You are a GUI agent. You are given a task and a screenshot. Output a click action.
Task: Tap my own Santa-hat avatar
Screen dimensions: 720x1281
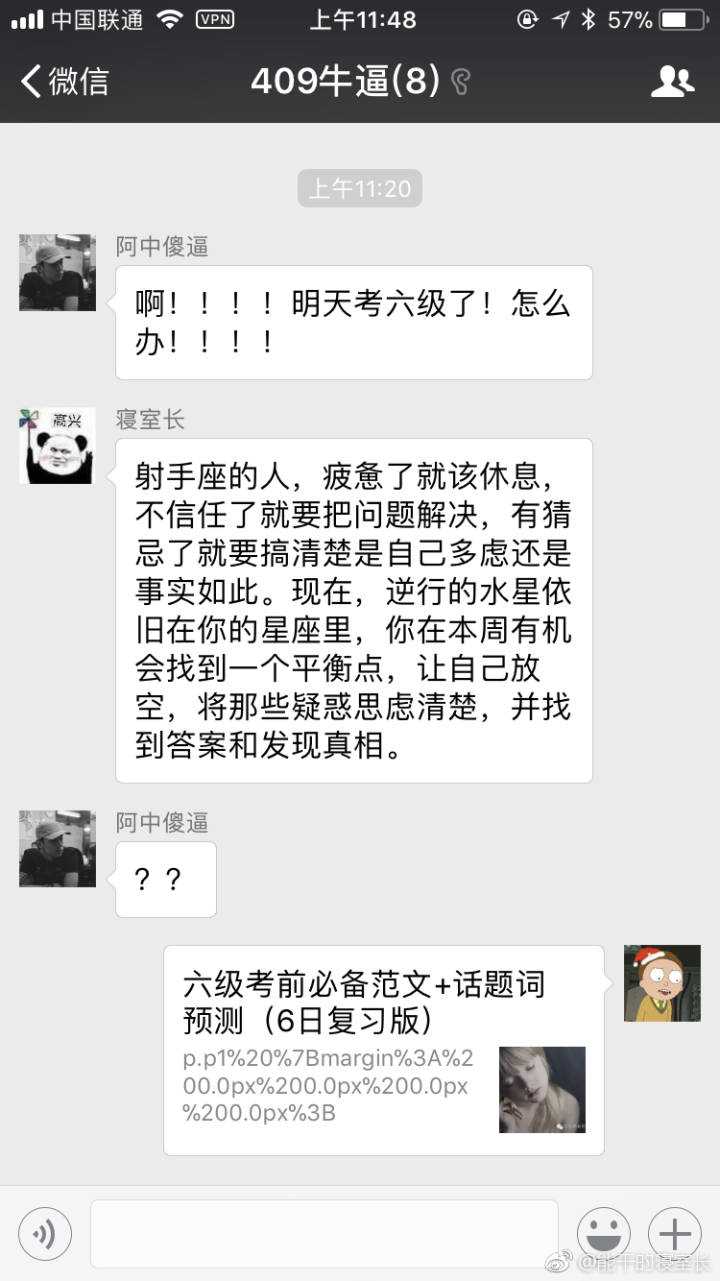pos(662,983)
